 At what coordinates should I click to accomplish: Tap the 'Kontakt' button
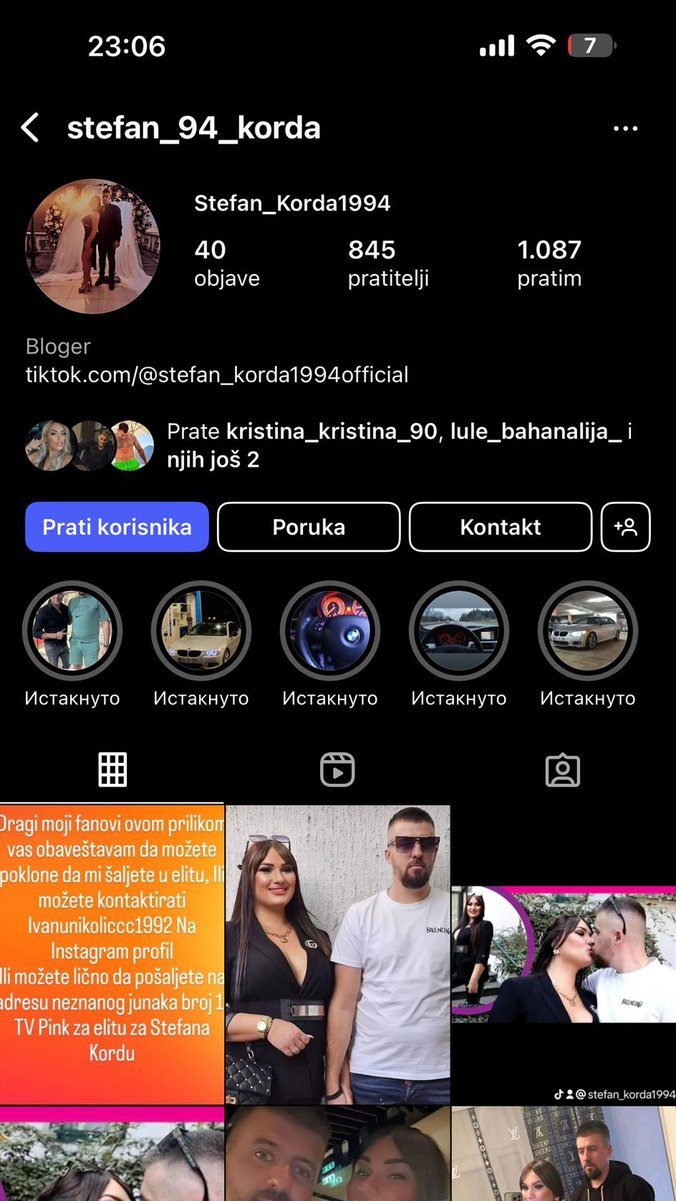[500, 527]
